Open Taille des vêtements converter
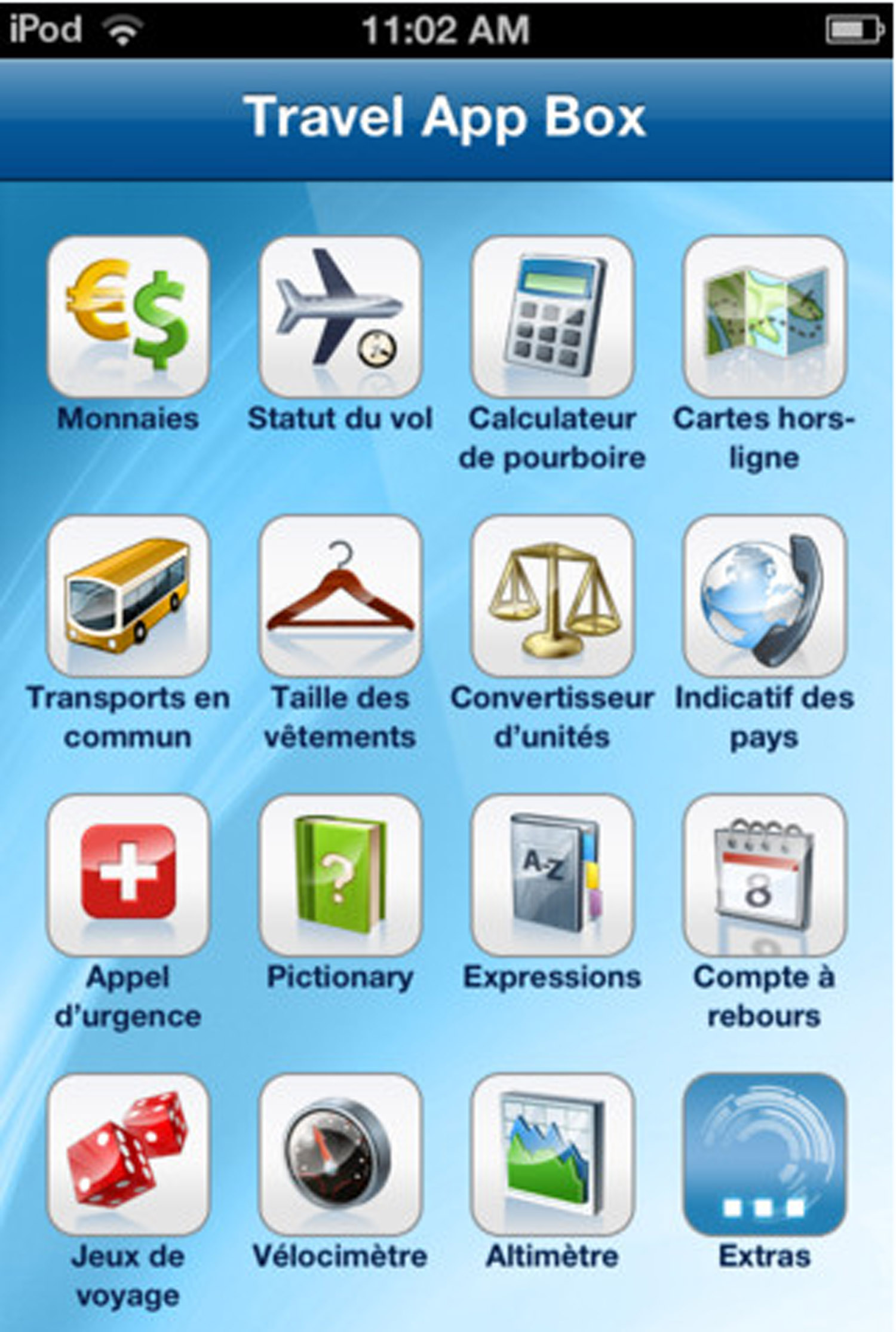 [340, 596]
